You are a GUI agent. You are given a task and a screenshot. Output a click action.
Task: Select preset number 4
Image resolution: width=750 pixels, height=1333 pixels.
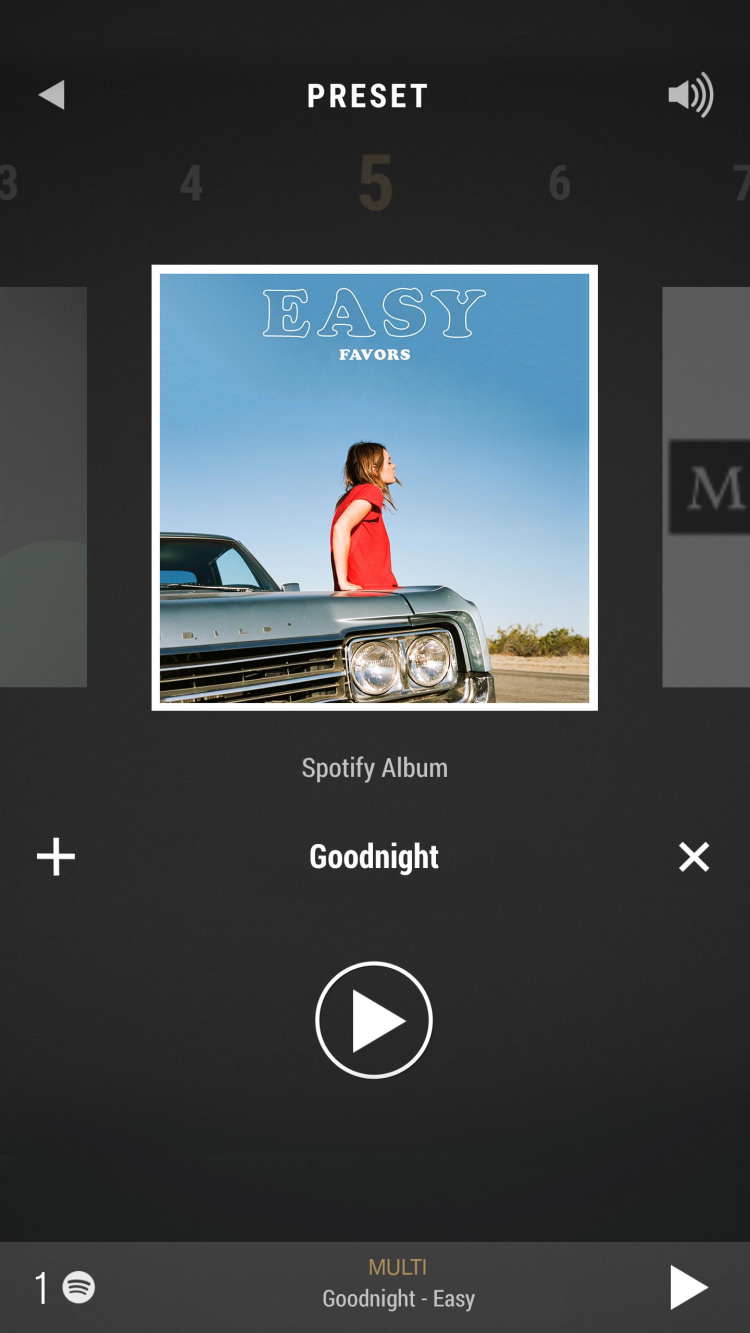coord(191,184)
